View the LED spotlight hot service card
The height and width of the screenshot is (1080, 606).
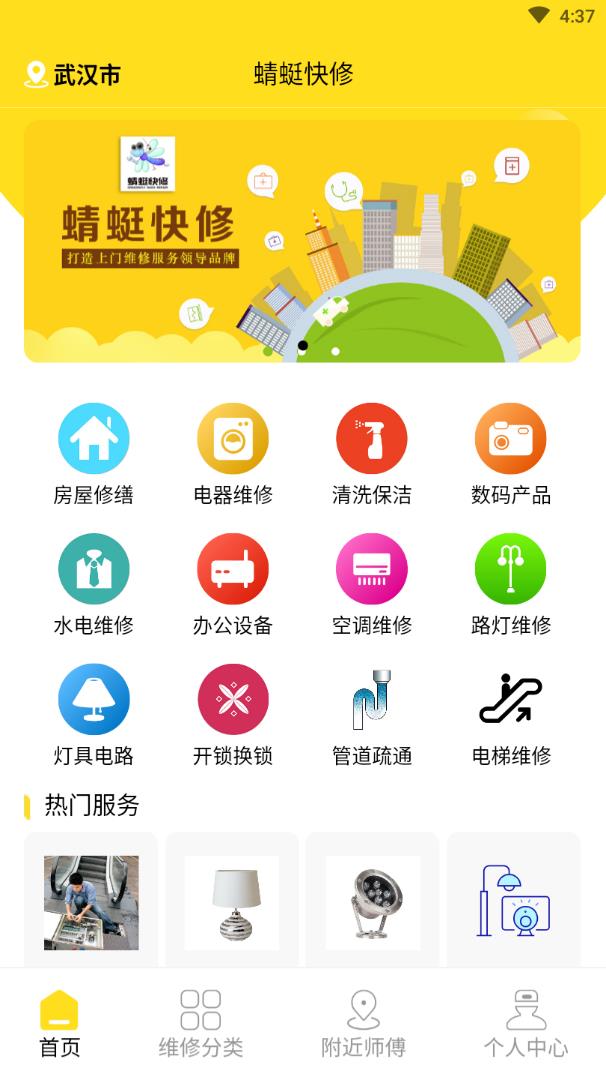372,902
